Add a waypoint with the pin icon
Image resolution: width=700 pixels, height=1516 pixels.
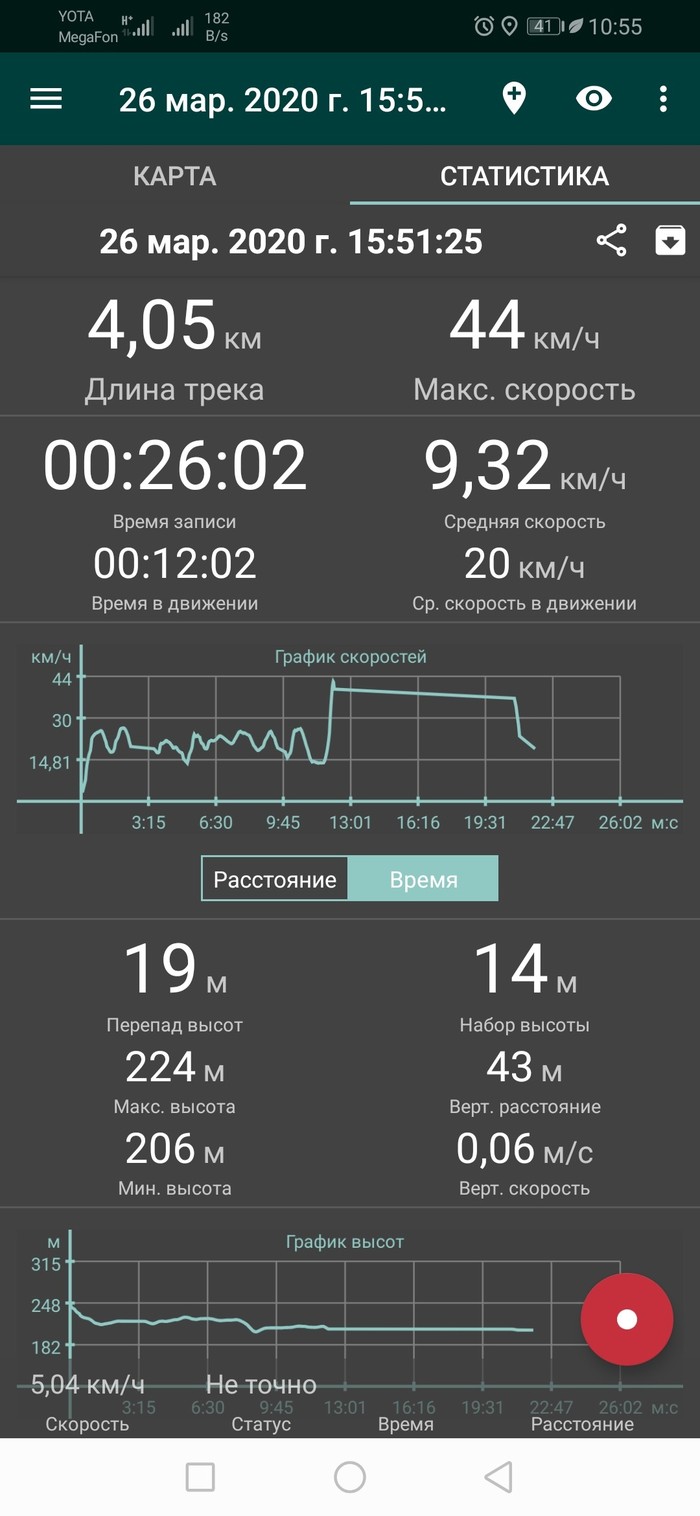pos(514,99)
